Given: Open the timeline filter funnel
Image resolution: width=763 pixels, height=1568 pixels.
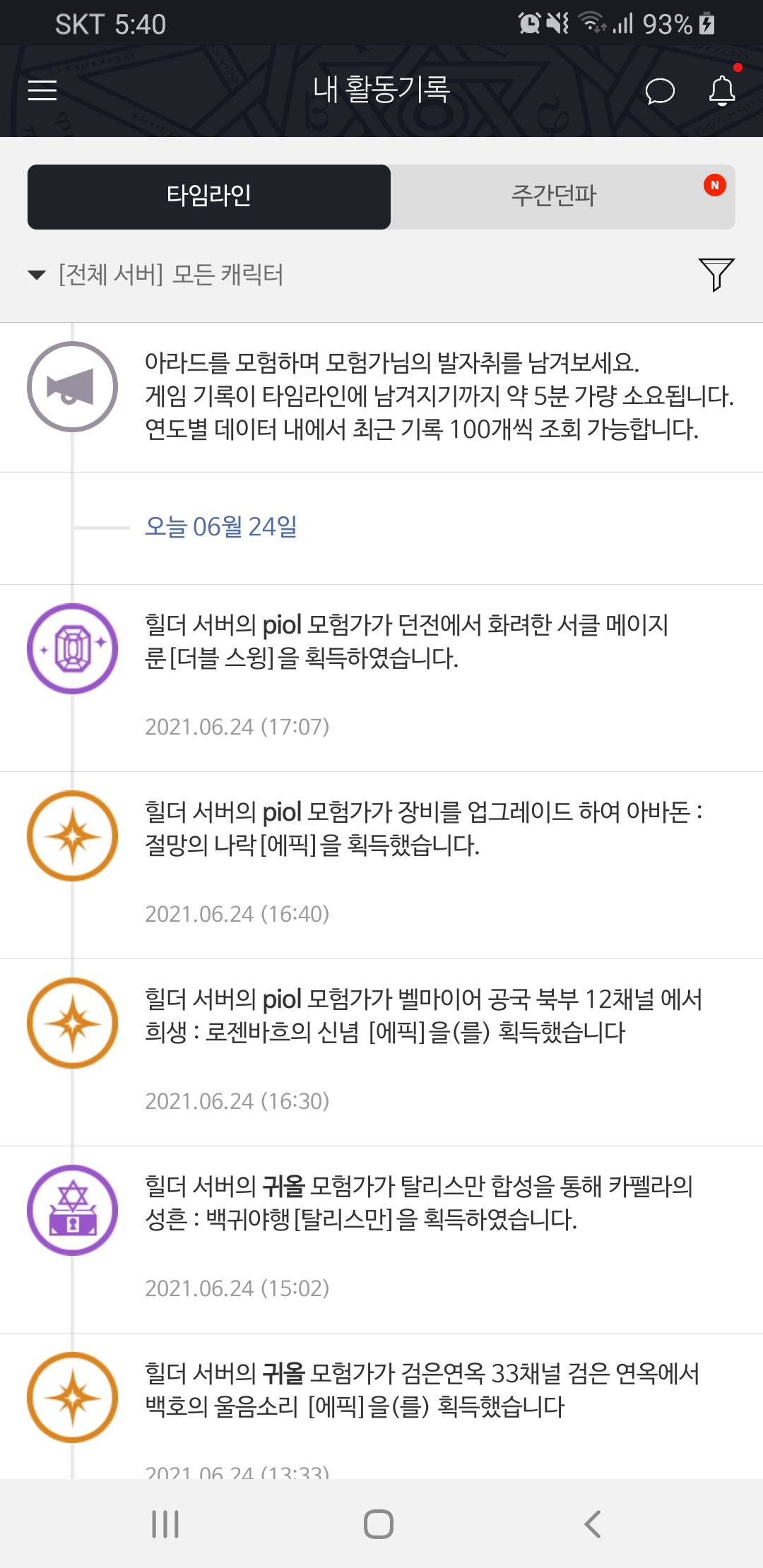Looking at the screenshot, I should [716, 275].
